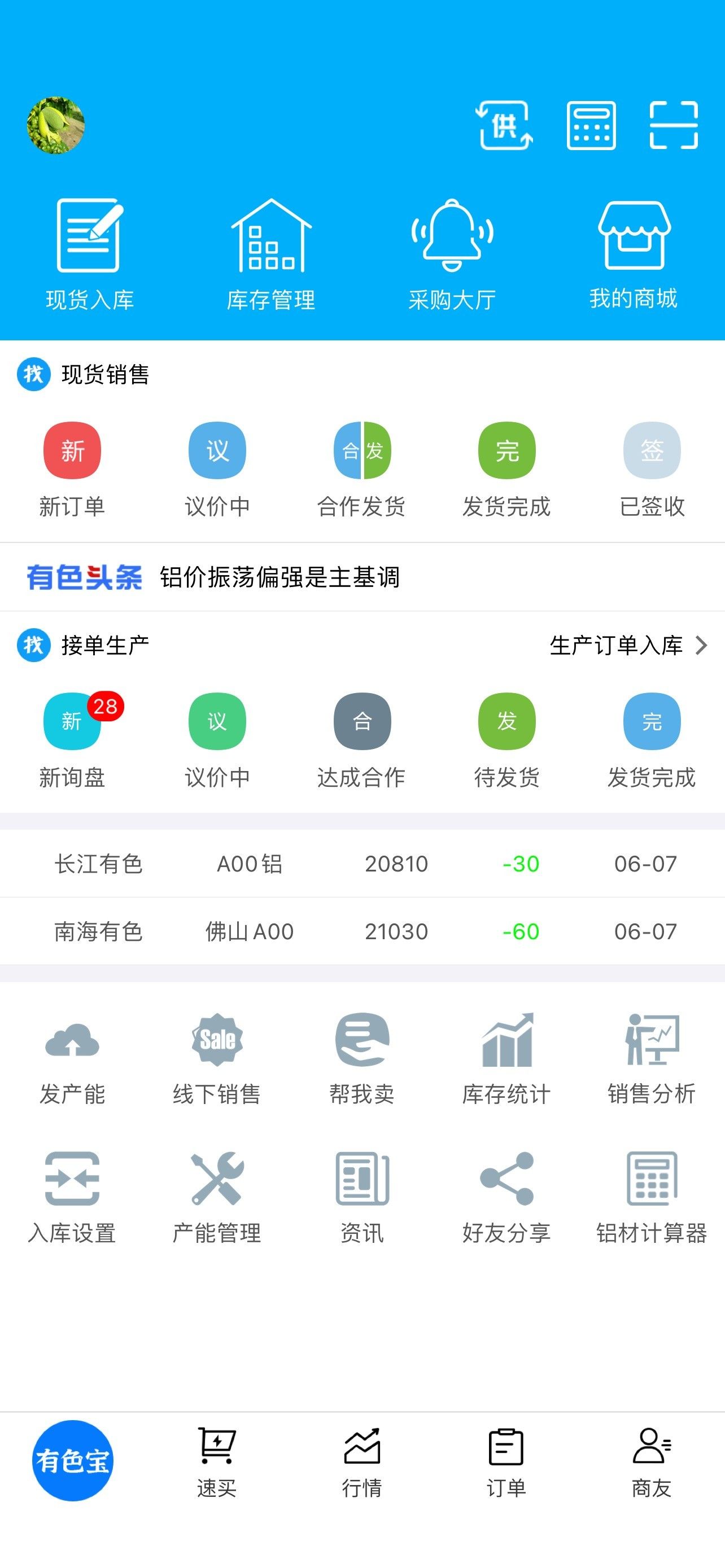Open 线下销售 tool
Viewport: 725px width, 1568px height.
(x=217, y=1059)
